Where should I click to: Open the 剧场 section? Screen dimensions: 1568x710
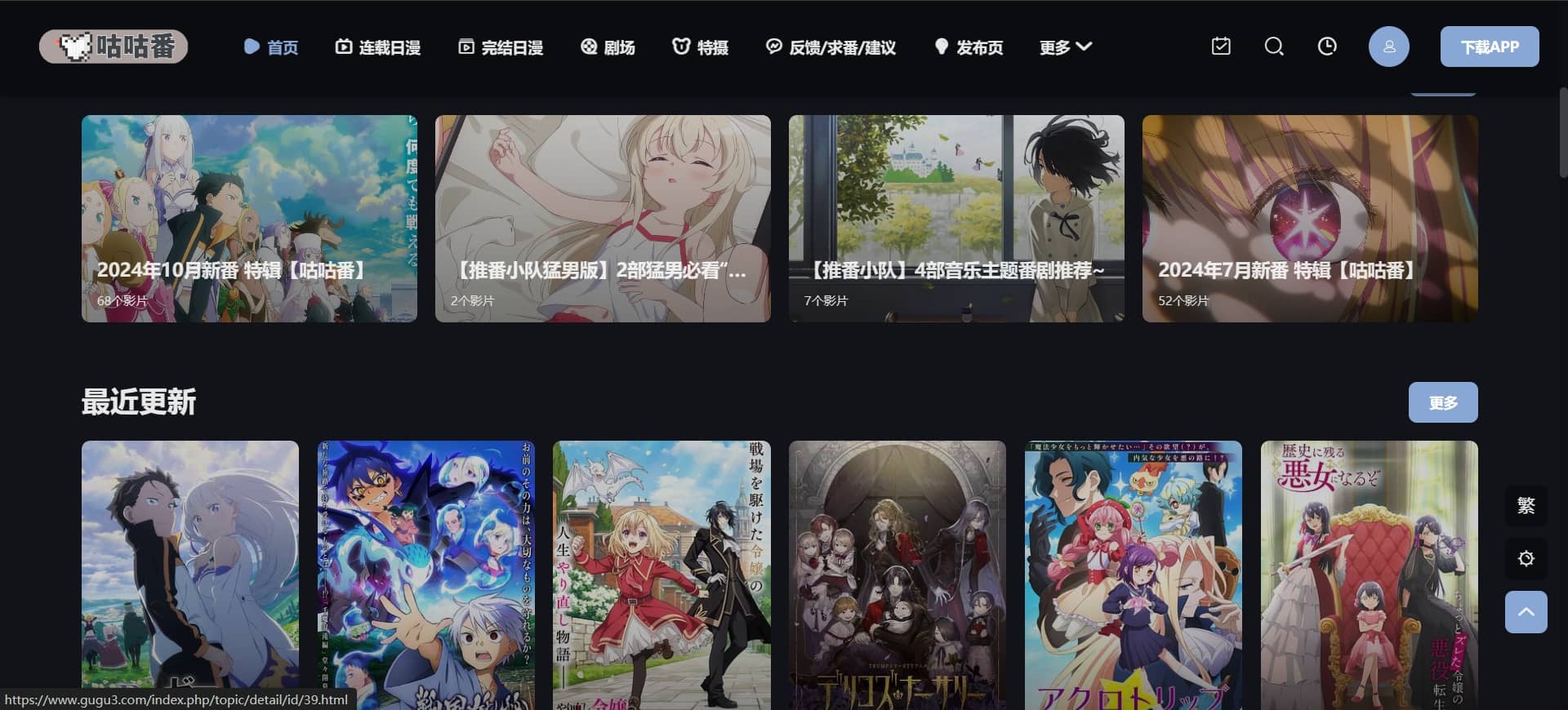click(x=608, y=47)
